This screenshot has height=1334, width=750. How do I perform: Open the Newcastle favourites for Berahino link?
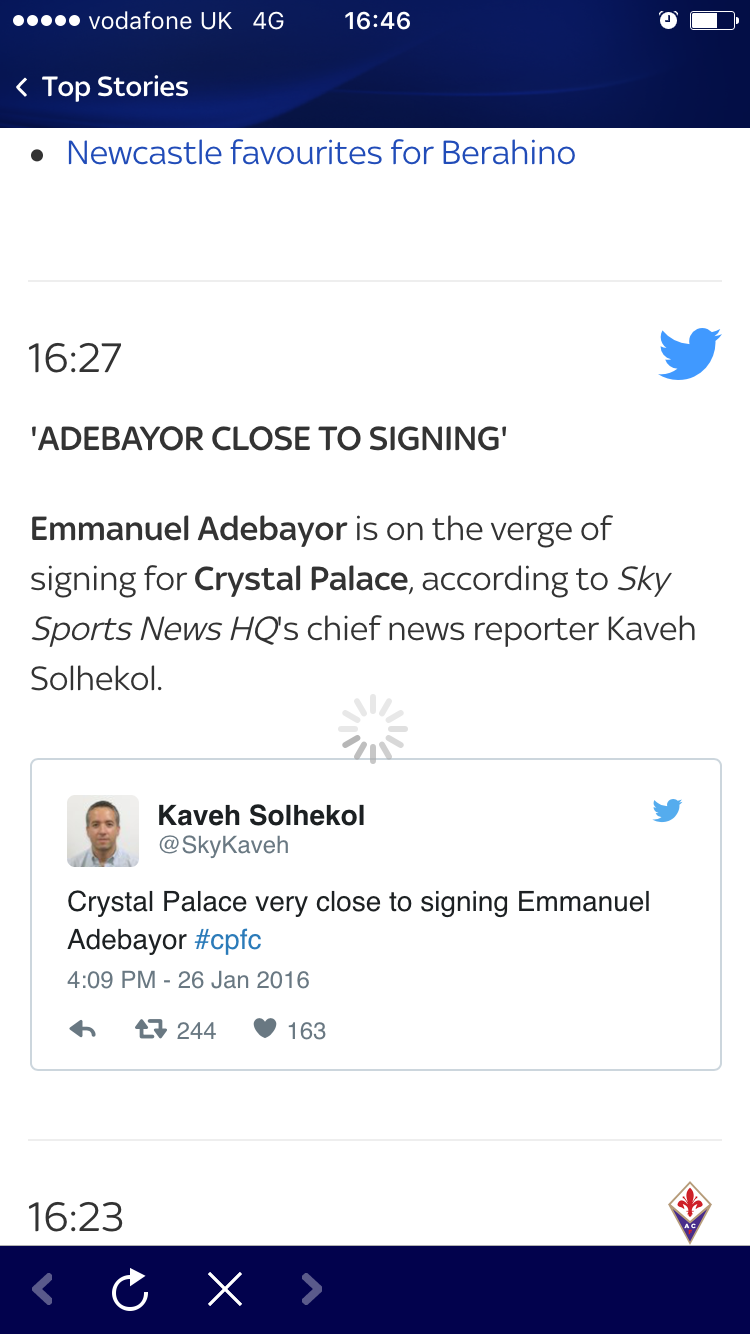point(320,153)
